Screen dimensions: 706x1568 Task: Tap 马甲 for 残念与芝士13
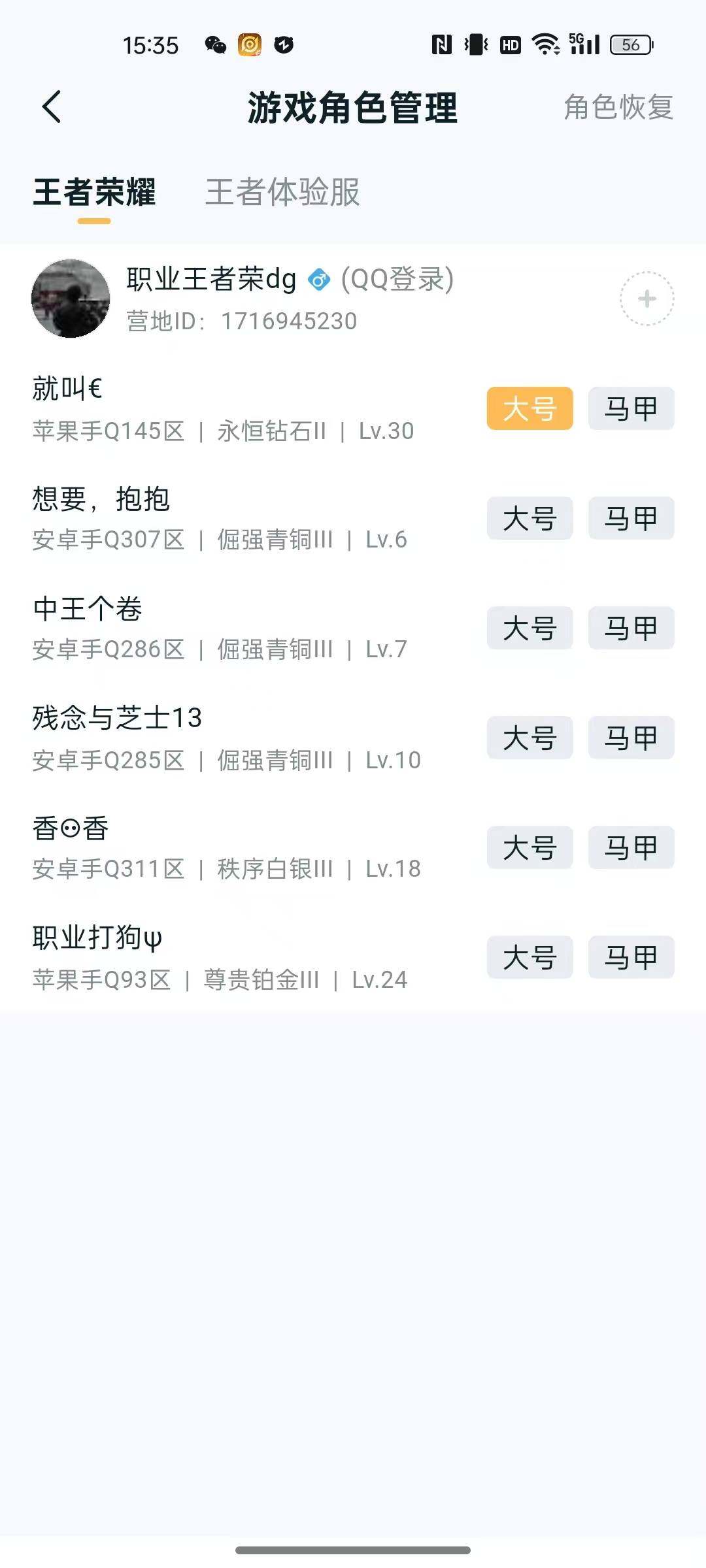pos(630,738)
